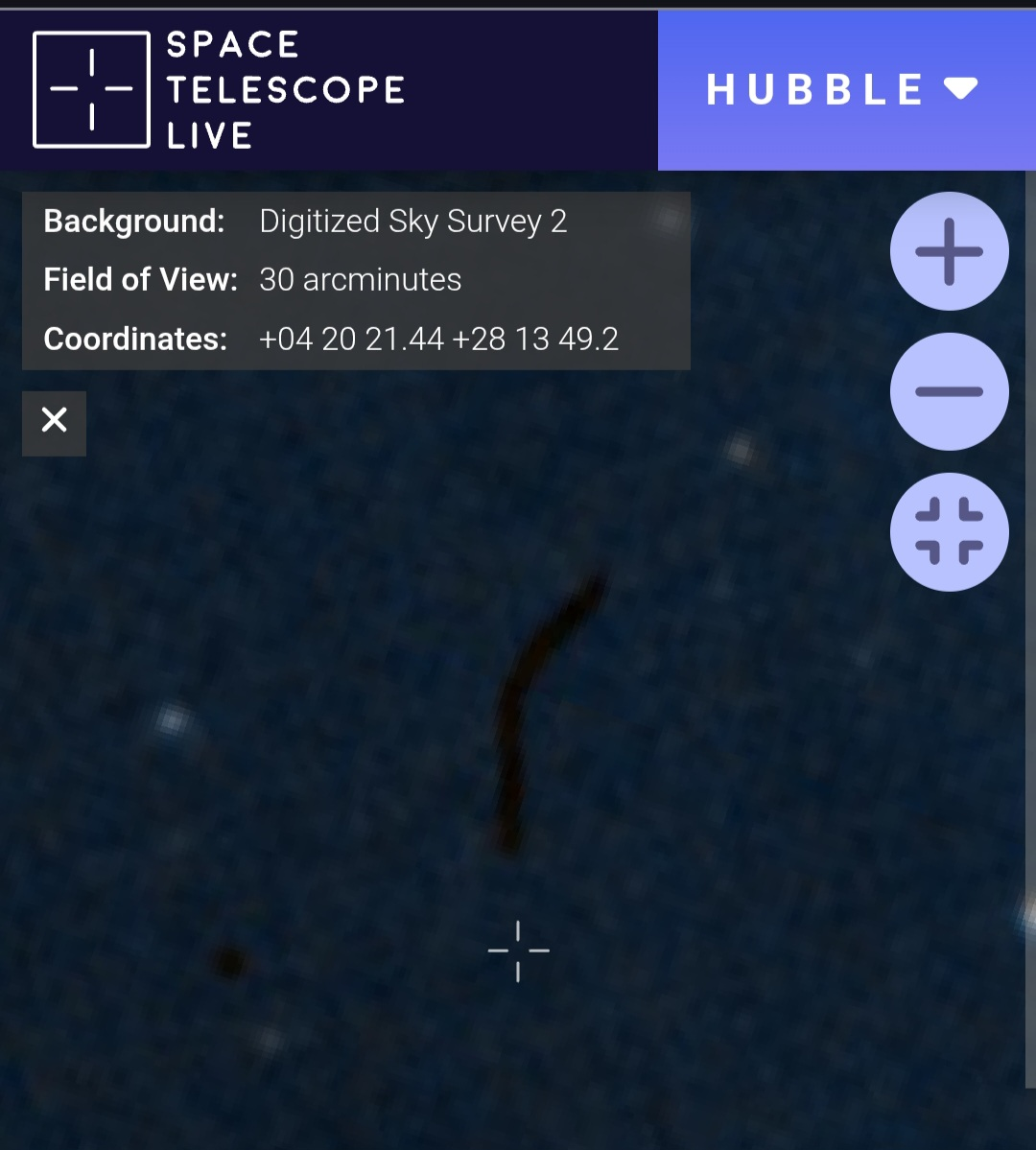Image resolution: width=1036 pixels, height=1150 pixels.
Task: Open the Hubble telescope dropdown
Action: click(844, 90)
